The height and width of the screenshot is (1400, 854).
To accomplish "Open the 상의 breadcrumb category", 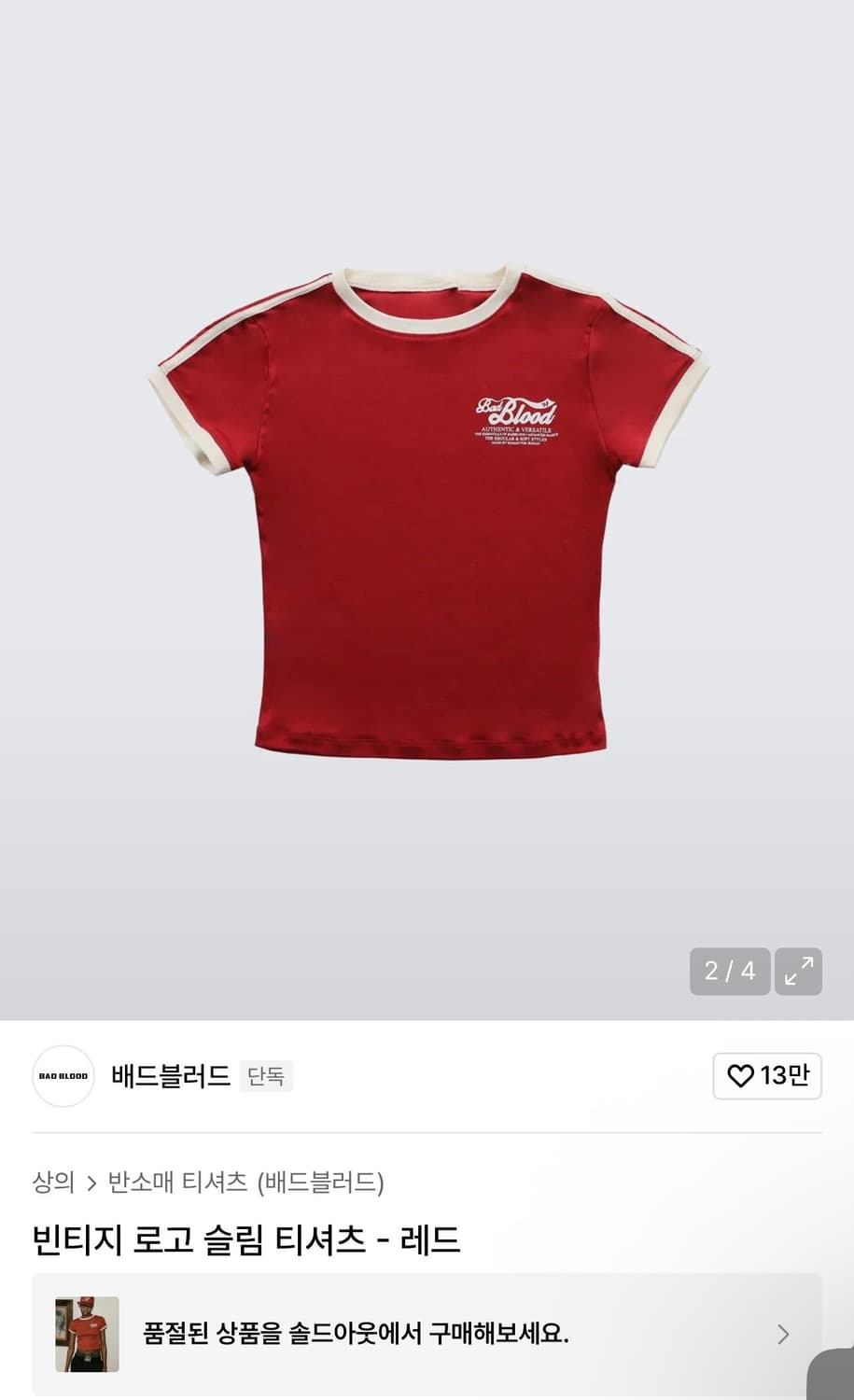I will click(49, 1183).
